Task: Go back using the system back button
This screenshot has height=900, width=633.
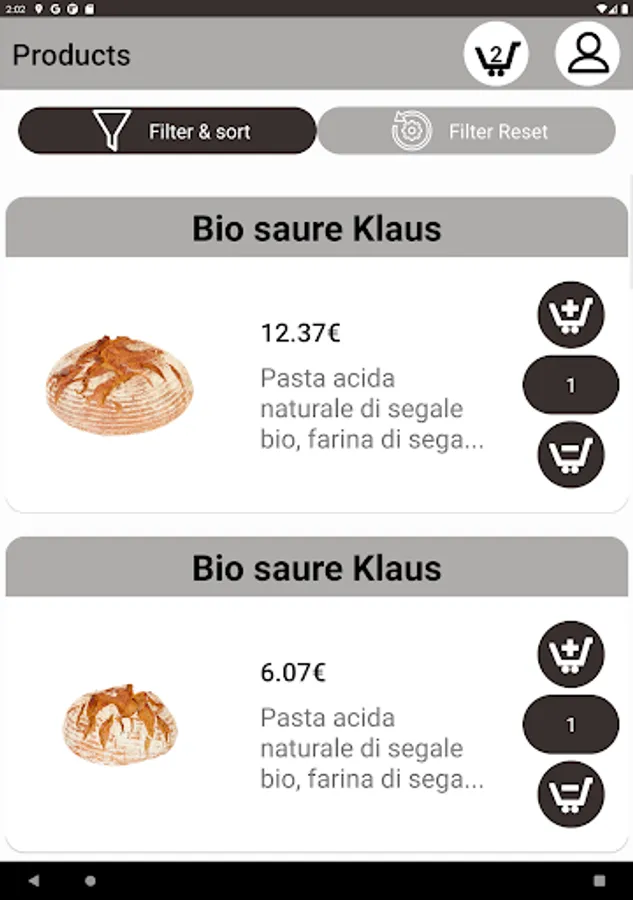Action: 34,881
